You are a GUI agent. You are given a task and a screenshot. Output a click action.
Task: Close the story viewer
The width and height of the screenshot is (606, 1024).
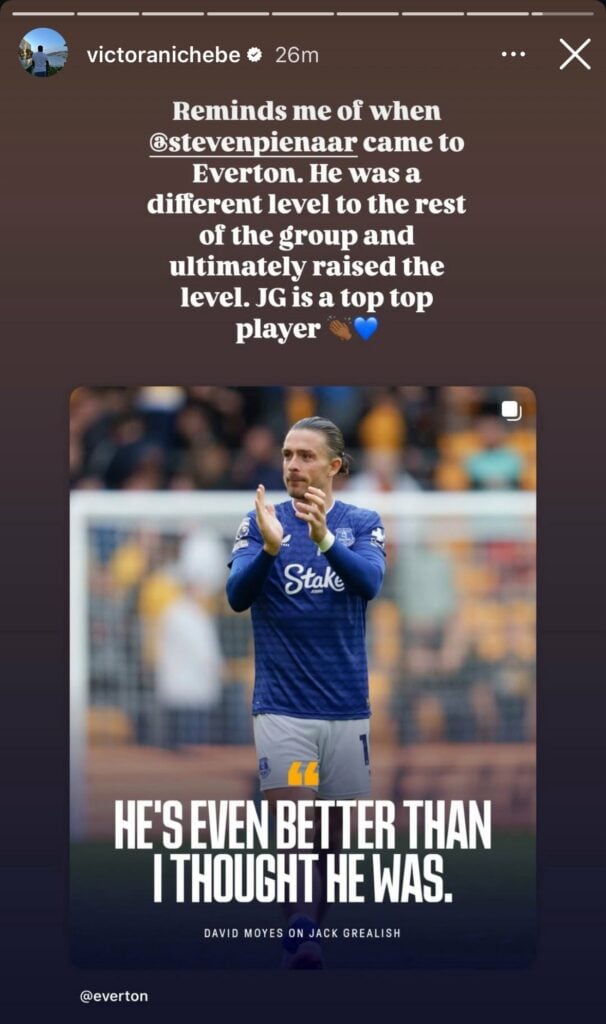[574, 54]
